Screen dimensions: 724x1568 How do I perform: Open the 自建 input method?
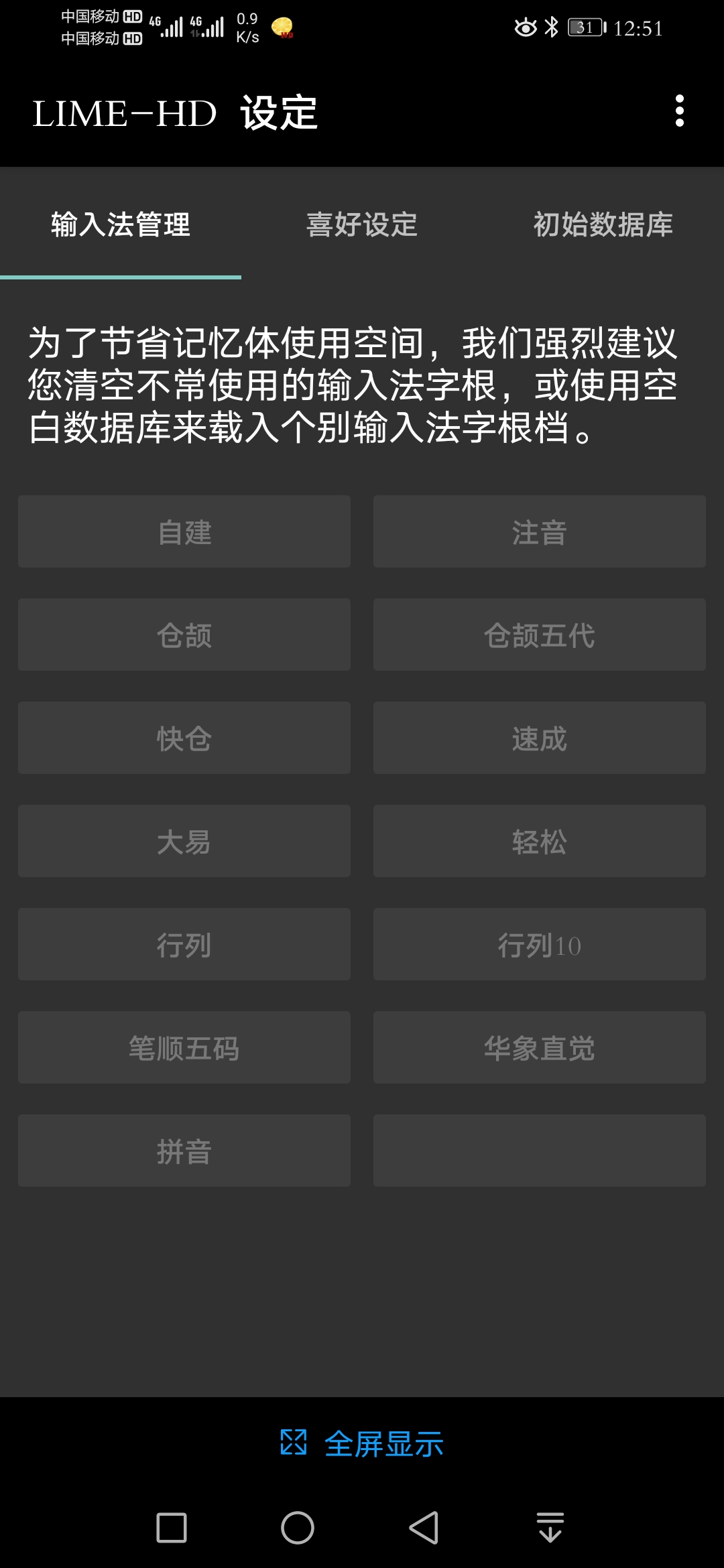click(x=184, y=532)
